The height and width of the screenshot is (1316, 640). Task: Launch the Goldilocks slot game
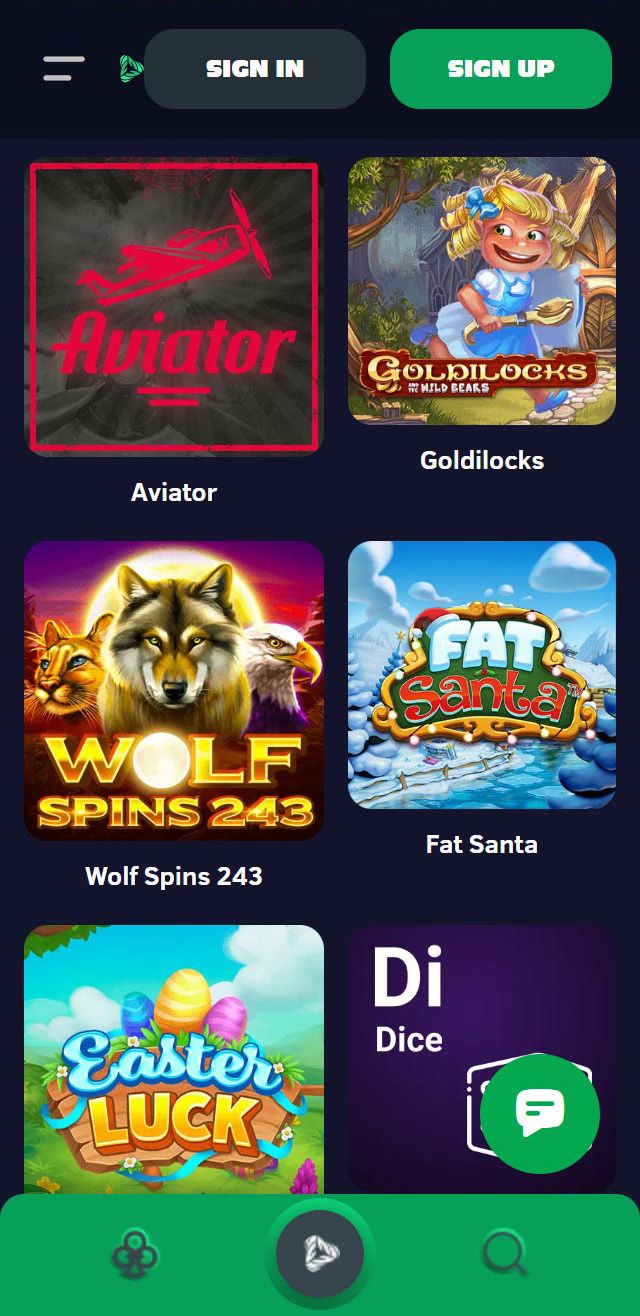[481, 291]
